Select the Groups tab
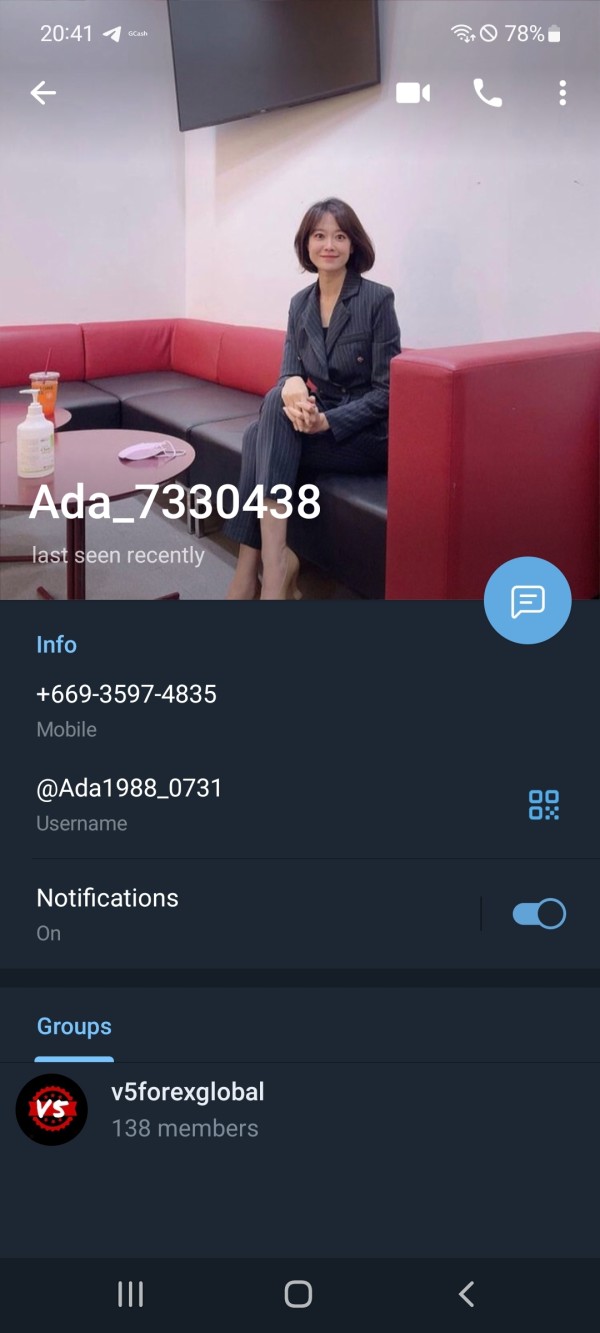 pyautogui.click(x=74, y=1026)
